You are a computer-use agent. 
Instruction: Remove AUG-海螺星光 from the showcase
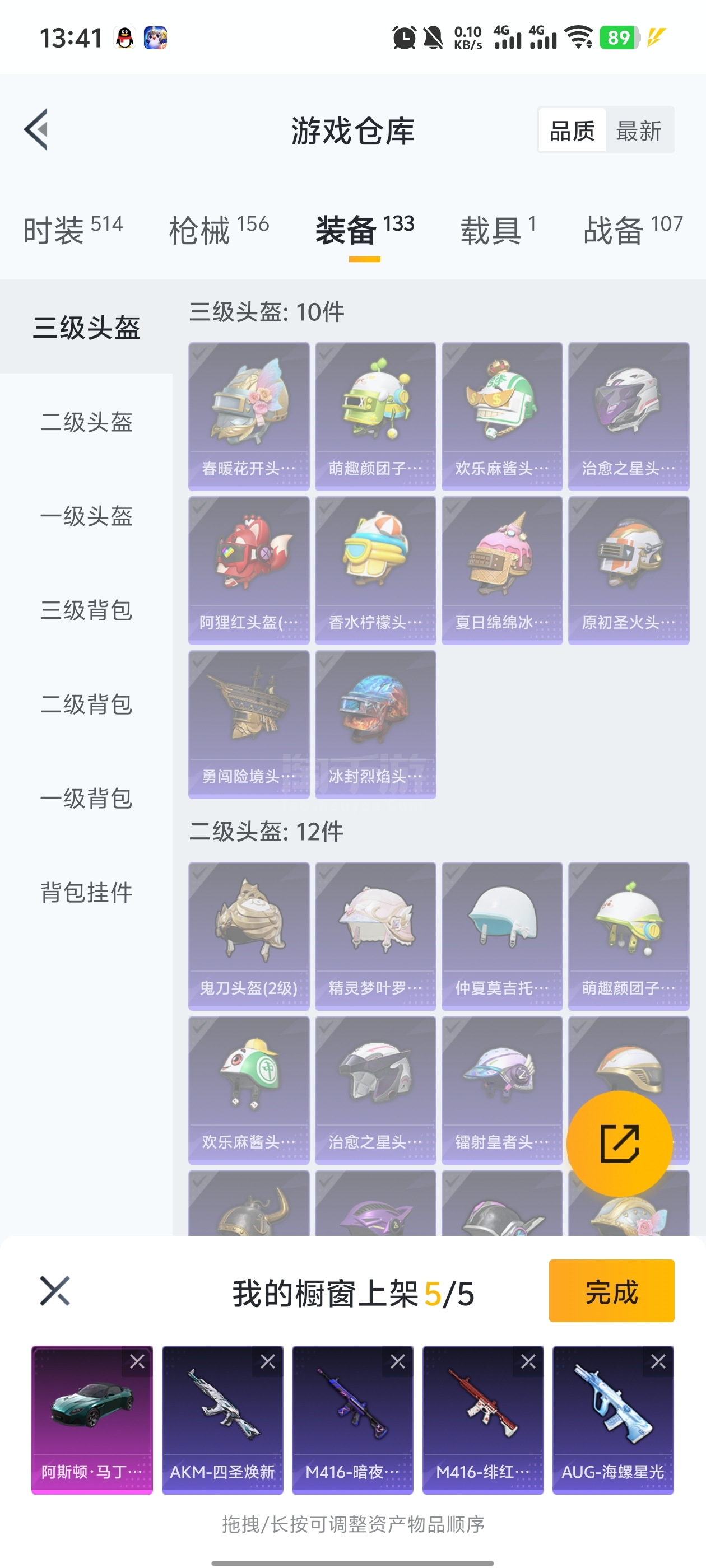click(x=658, y=1362)
